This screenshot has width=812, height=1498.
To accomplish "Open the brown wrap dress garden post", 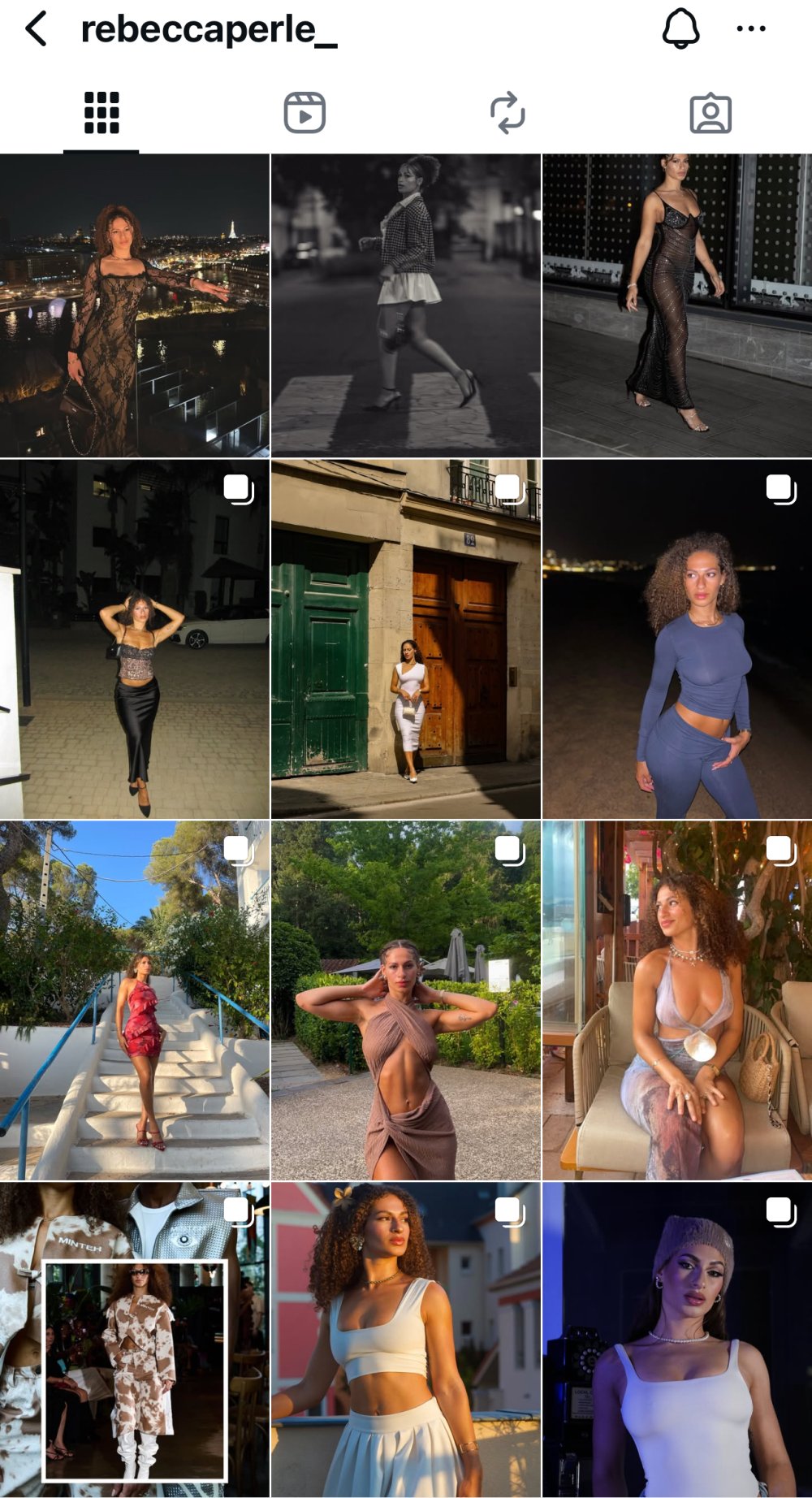I will [x=405, y=1001].
